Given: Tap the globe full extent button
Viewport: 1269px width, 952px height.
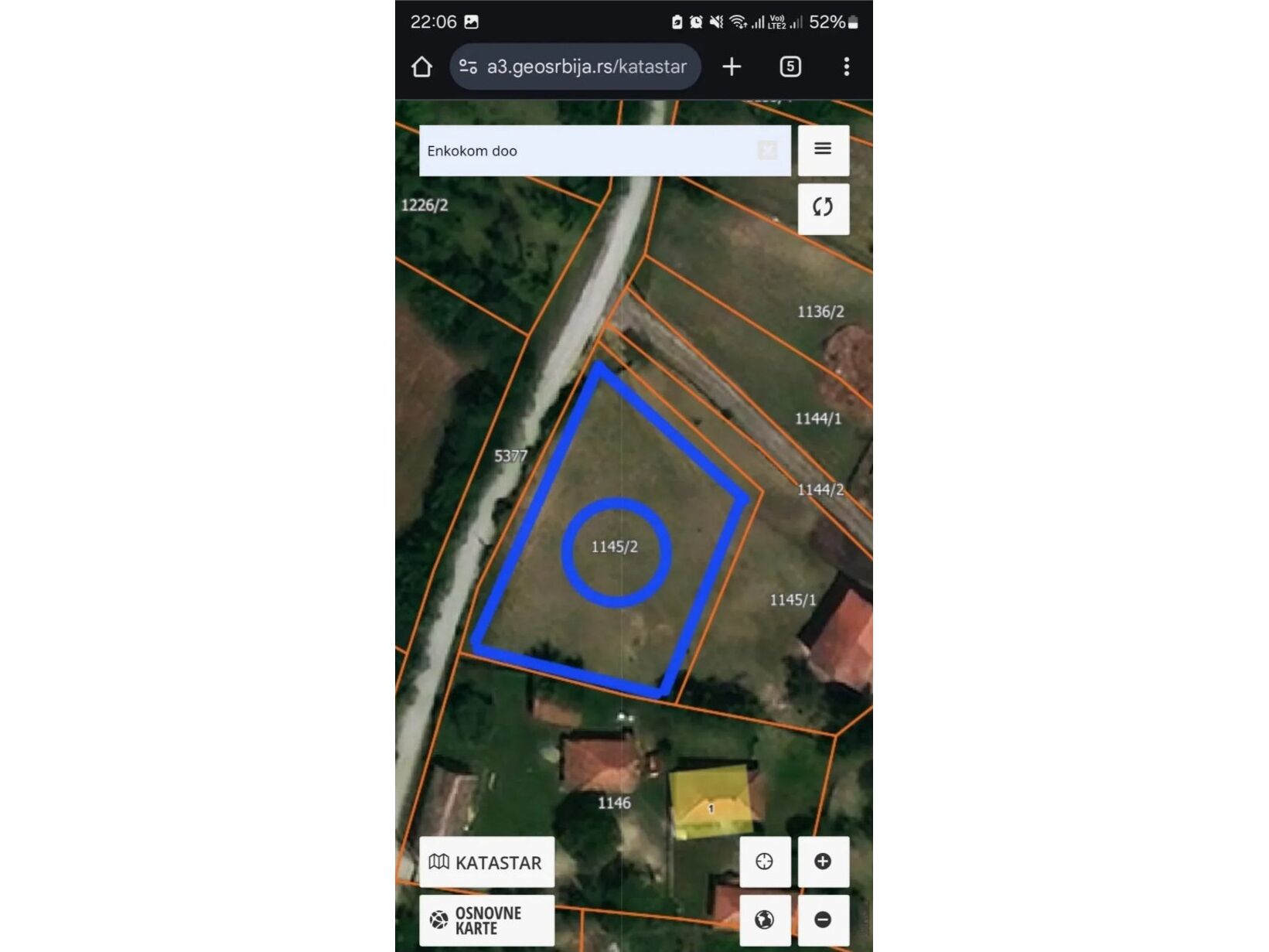Looking at the screenshot, I should [x=764, y=920].
